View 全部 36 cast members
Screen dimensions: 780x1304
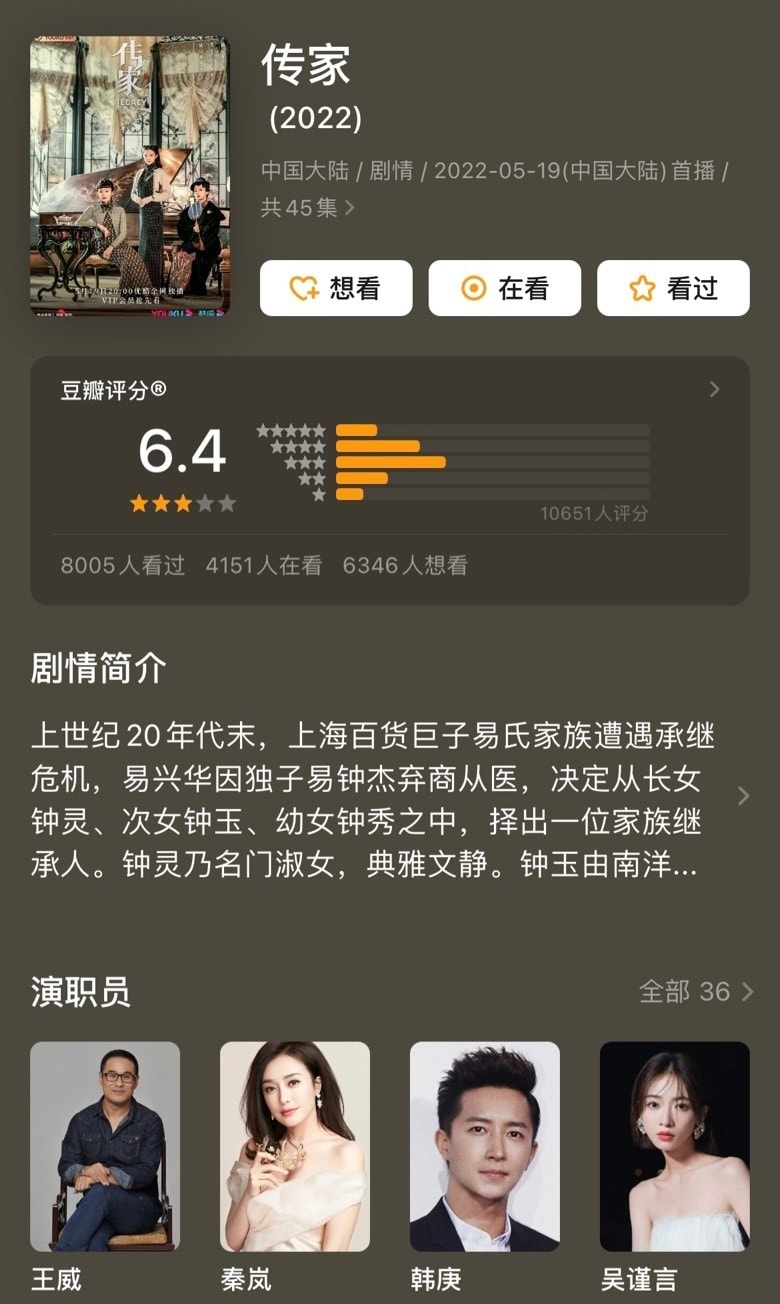696,991
